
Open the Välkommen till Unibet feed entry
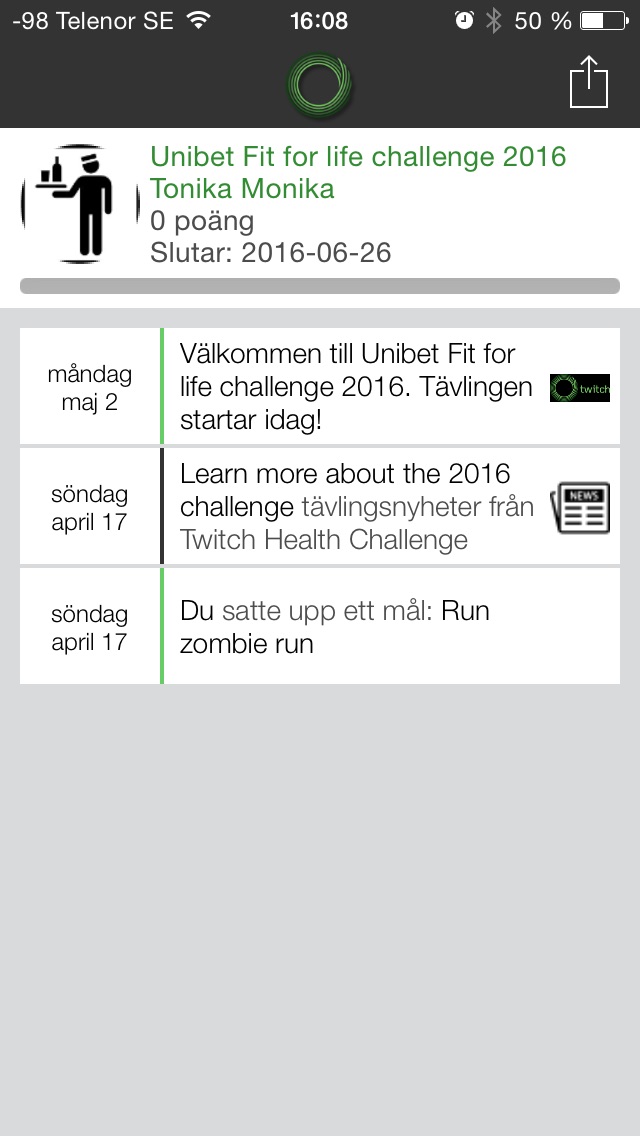pyautogui.click(x=320, y=386)
